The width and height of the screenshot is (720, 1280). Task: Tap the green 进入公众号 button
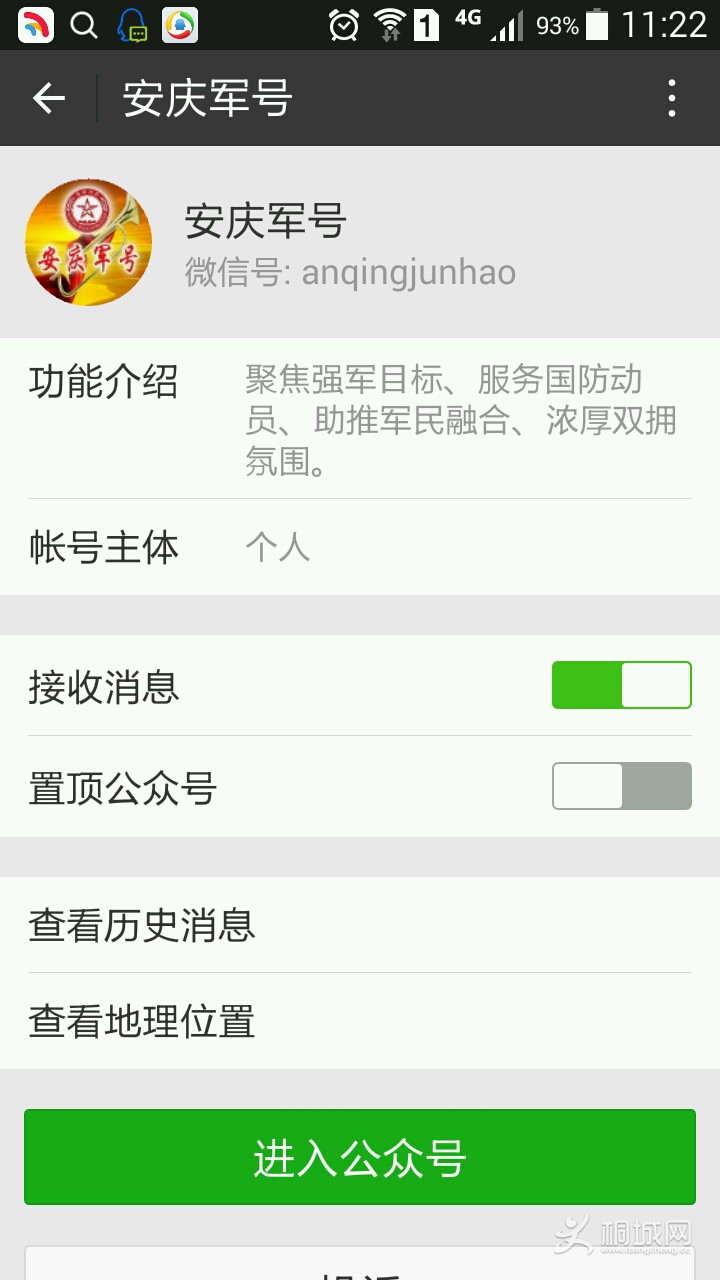(x=360, y=1157)
